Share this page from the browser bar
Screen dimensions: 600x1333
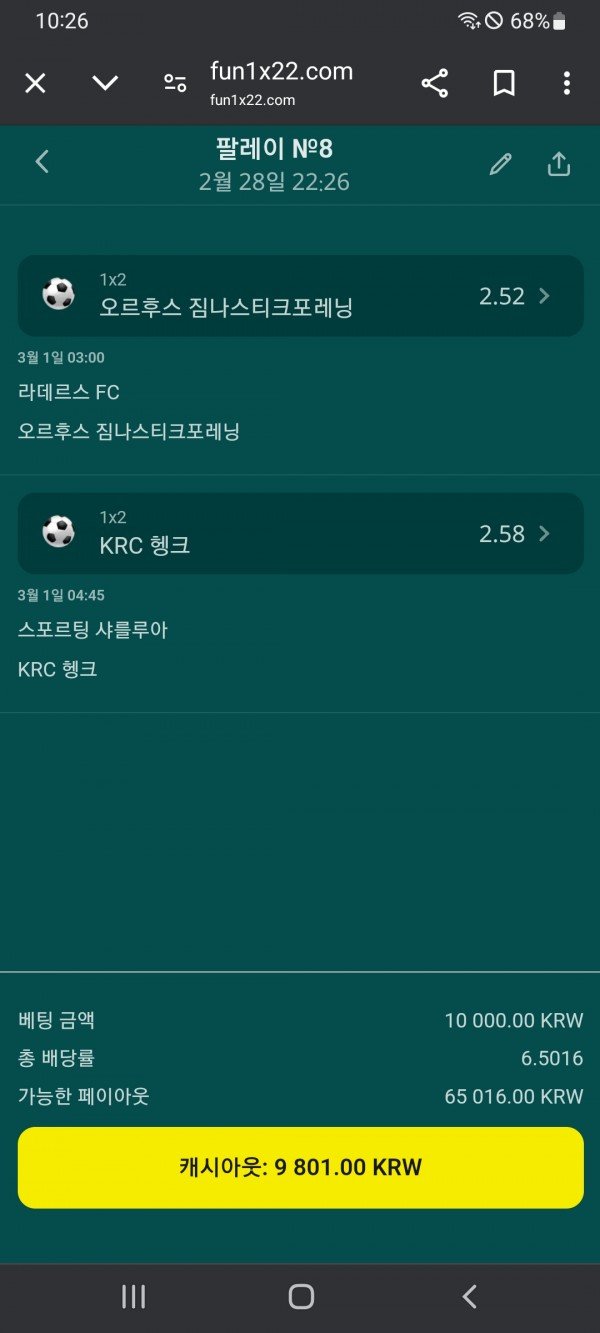point(434,83)
